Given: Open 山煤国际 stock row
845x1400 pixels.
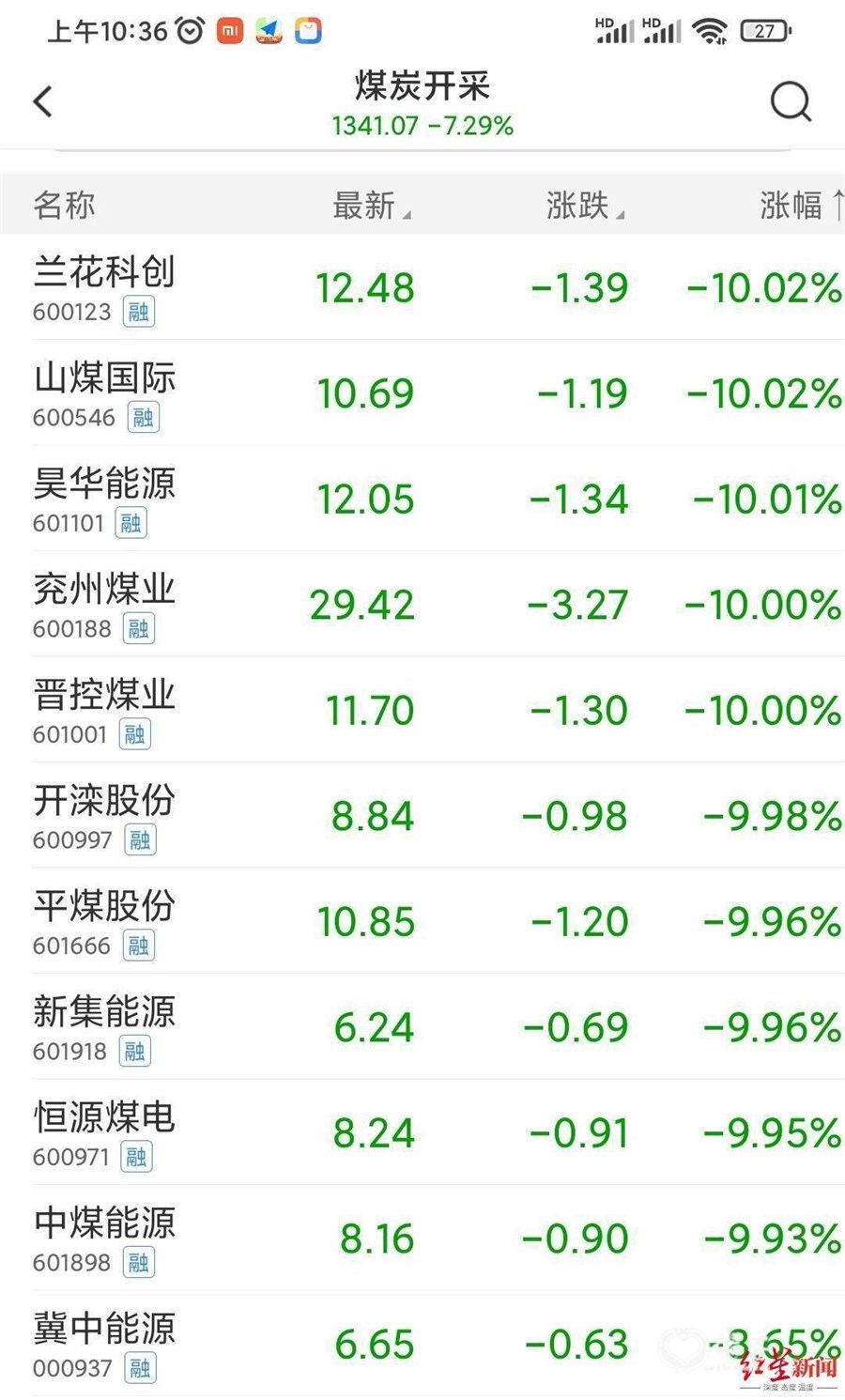Looking at the screenshot, I should 422,392.
